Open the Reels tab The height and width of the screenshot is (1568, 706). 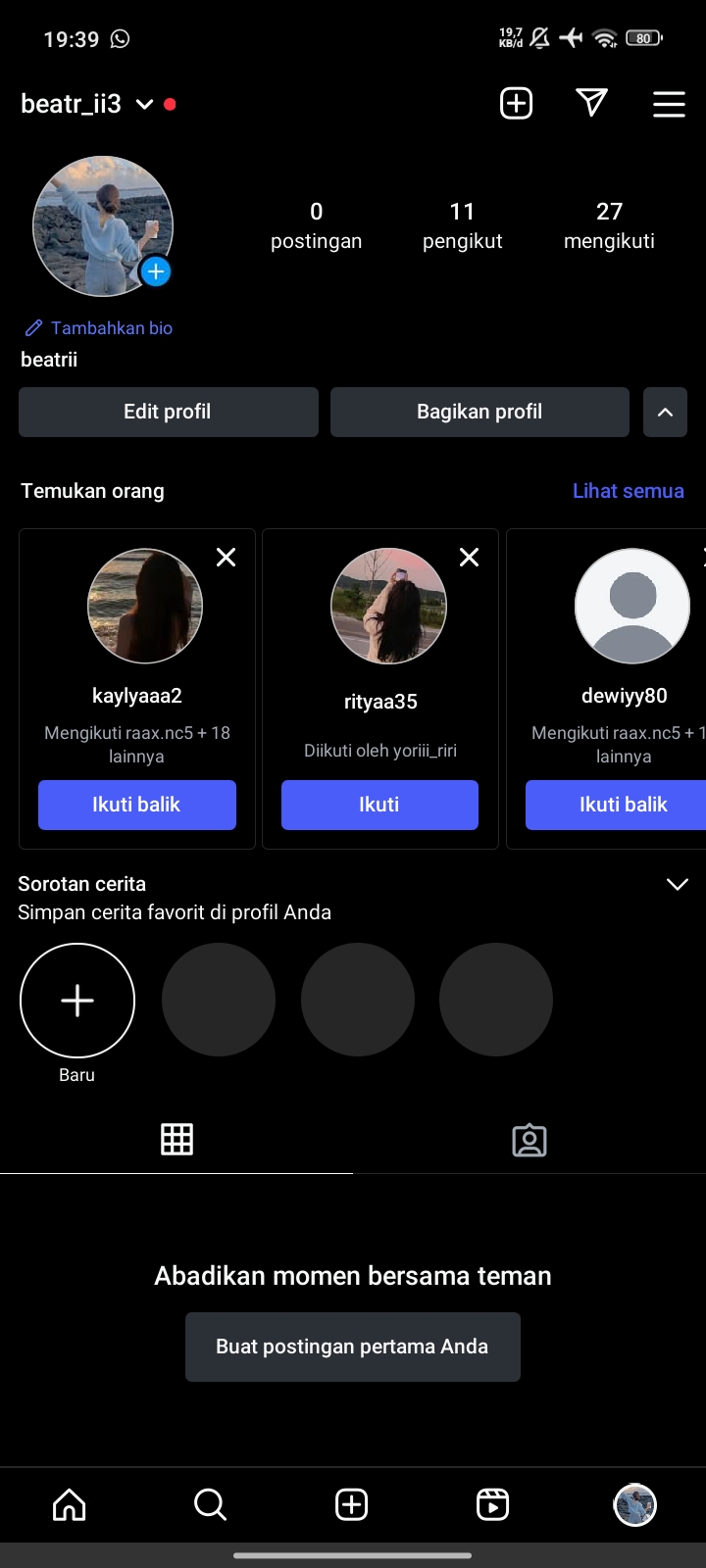click(x=492, y=1504)
